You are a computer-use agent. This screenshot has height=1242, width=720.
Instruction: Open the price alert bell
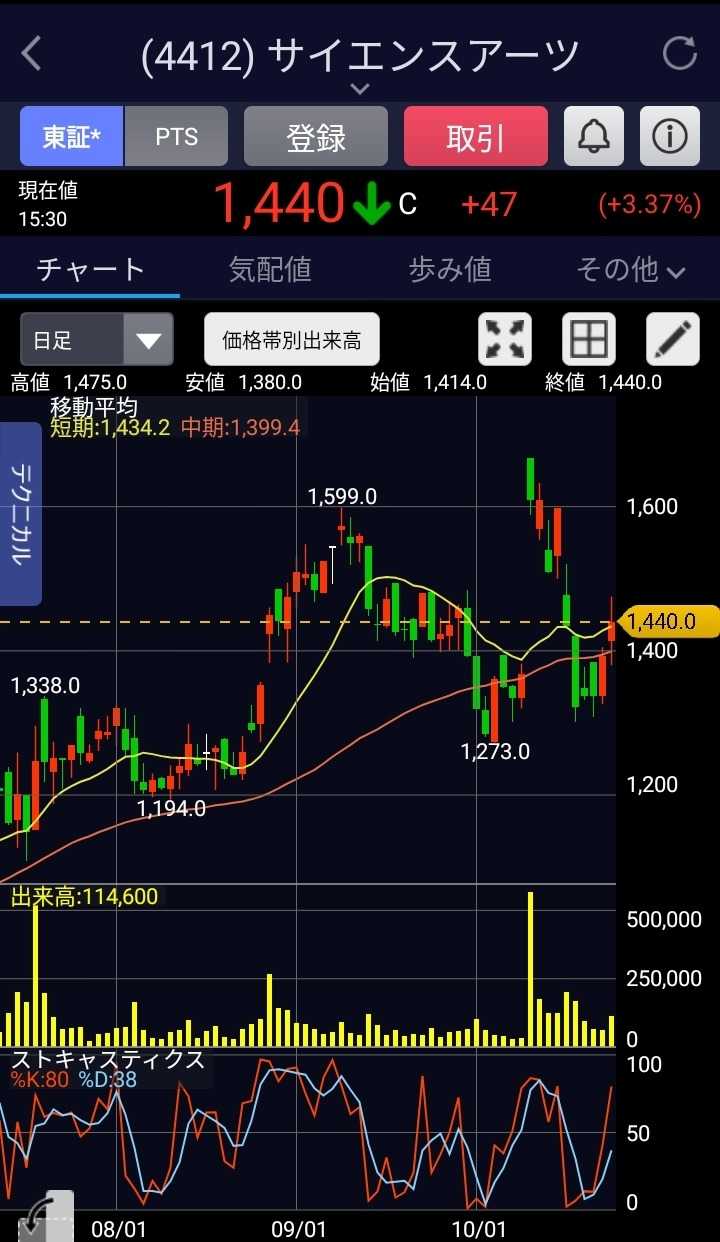pyautogui.click(x=594, y=136)
